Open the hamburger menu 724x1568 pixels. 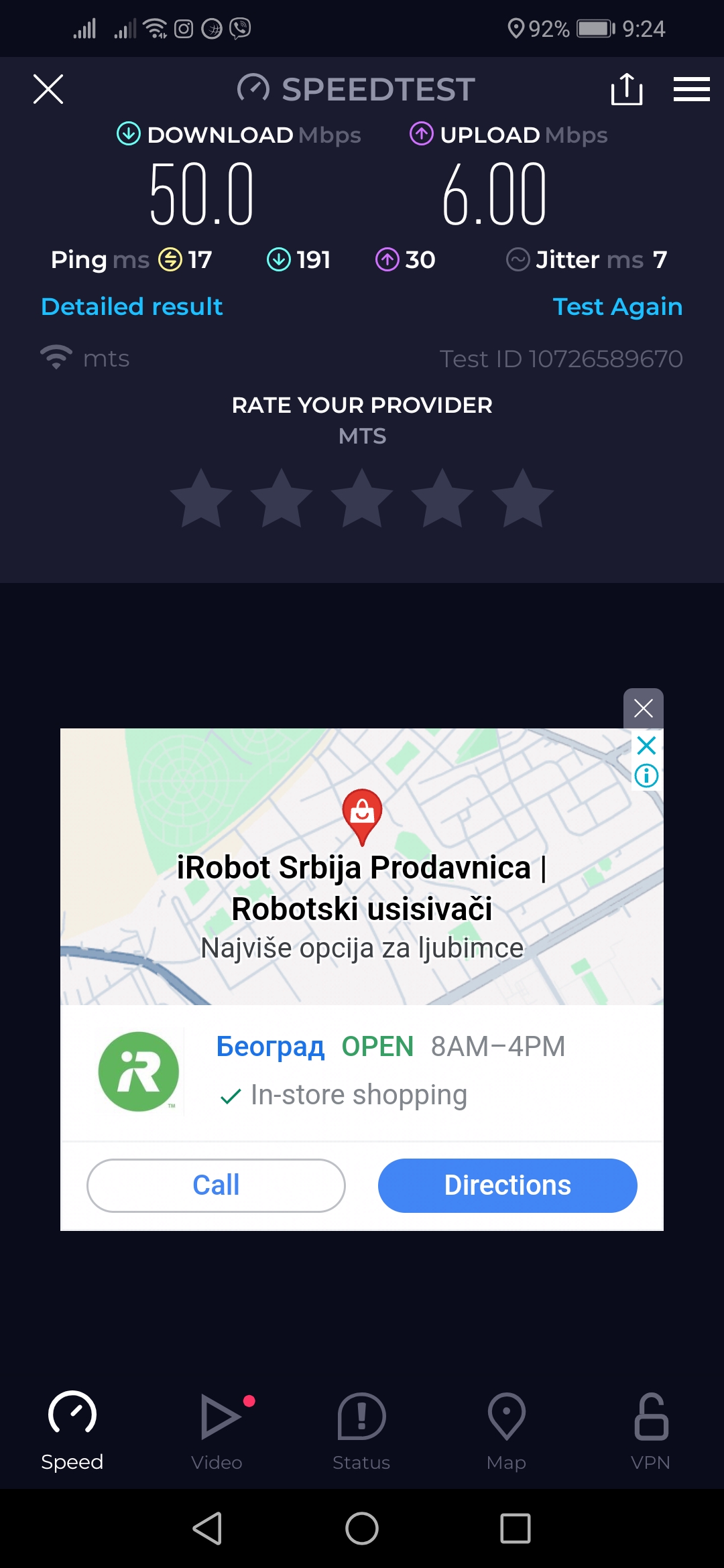coord(691,89)
